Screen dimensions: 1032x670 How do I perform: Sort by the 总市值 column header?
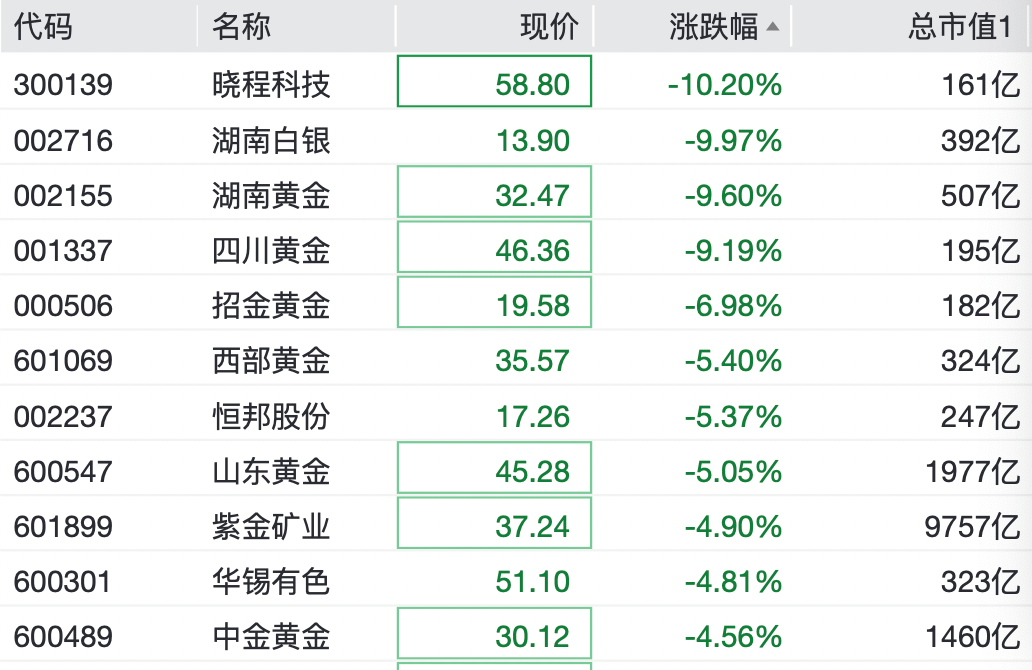pos(959,27)
